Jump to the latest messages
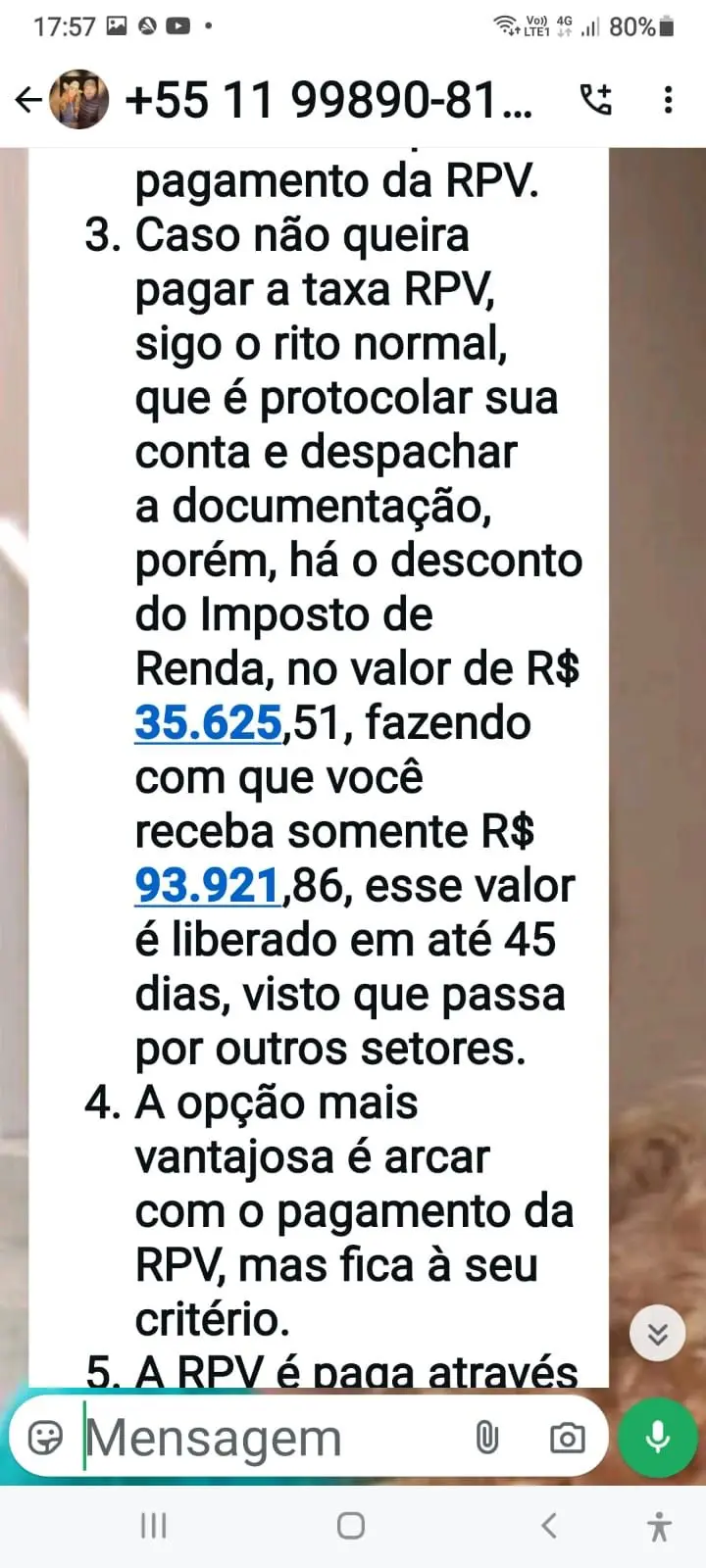 pyautogui.click(x=657, y=1333)
